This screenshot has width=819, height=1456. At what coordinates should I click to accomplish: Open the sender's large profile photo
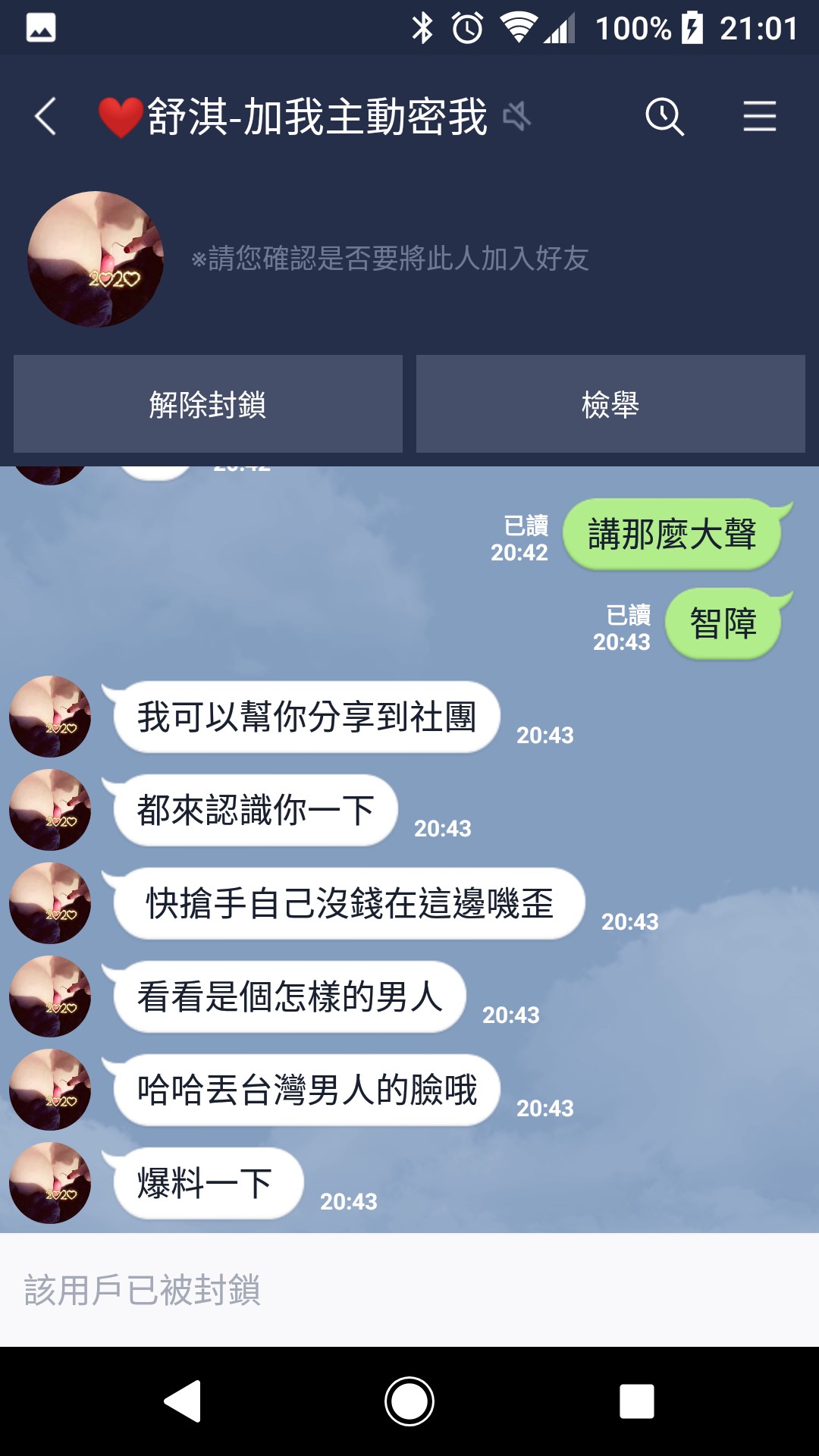click(96, 259)
